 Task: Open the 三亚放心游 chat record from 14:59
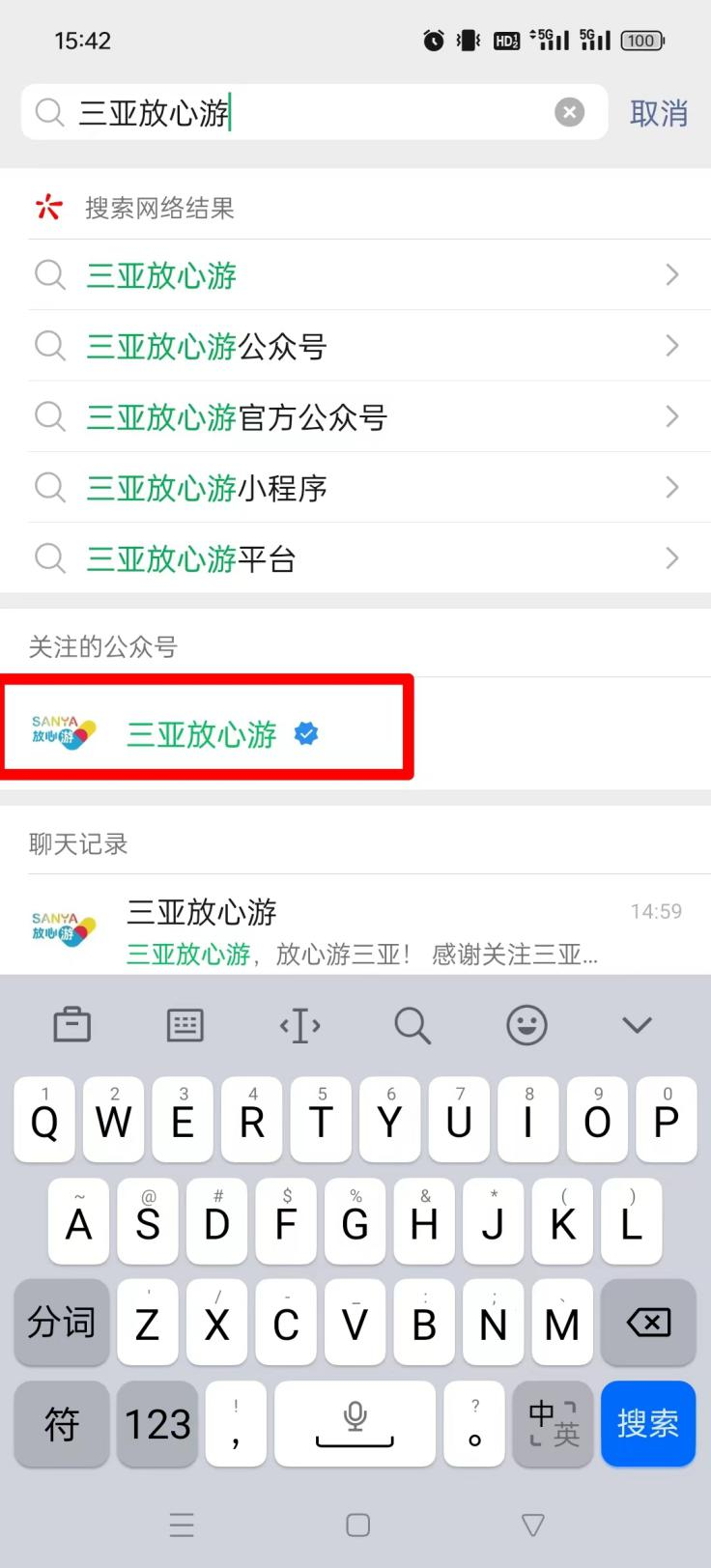(x=355, y=931)
